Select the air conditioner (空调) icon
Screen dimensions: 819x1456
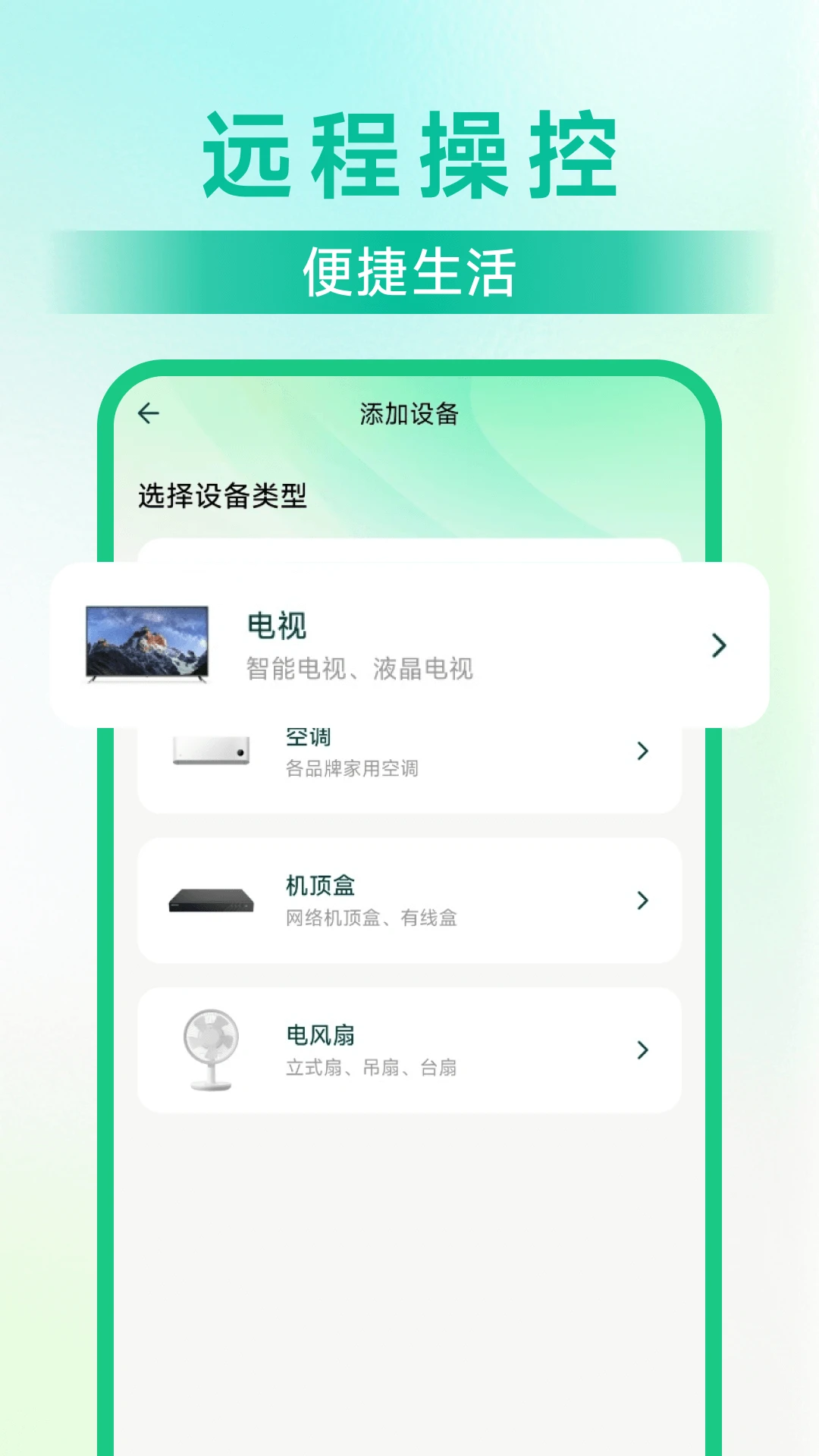tap(212, 751)
